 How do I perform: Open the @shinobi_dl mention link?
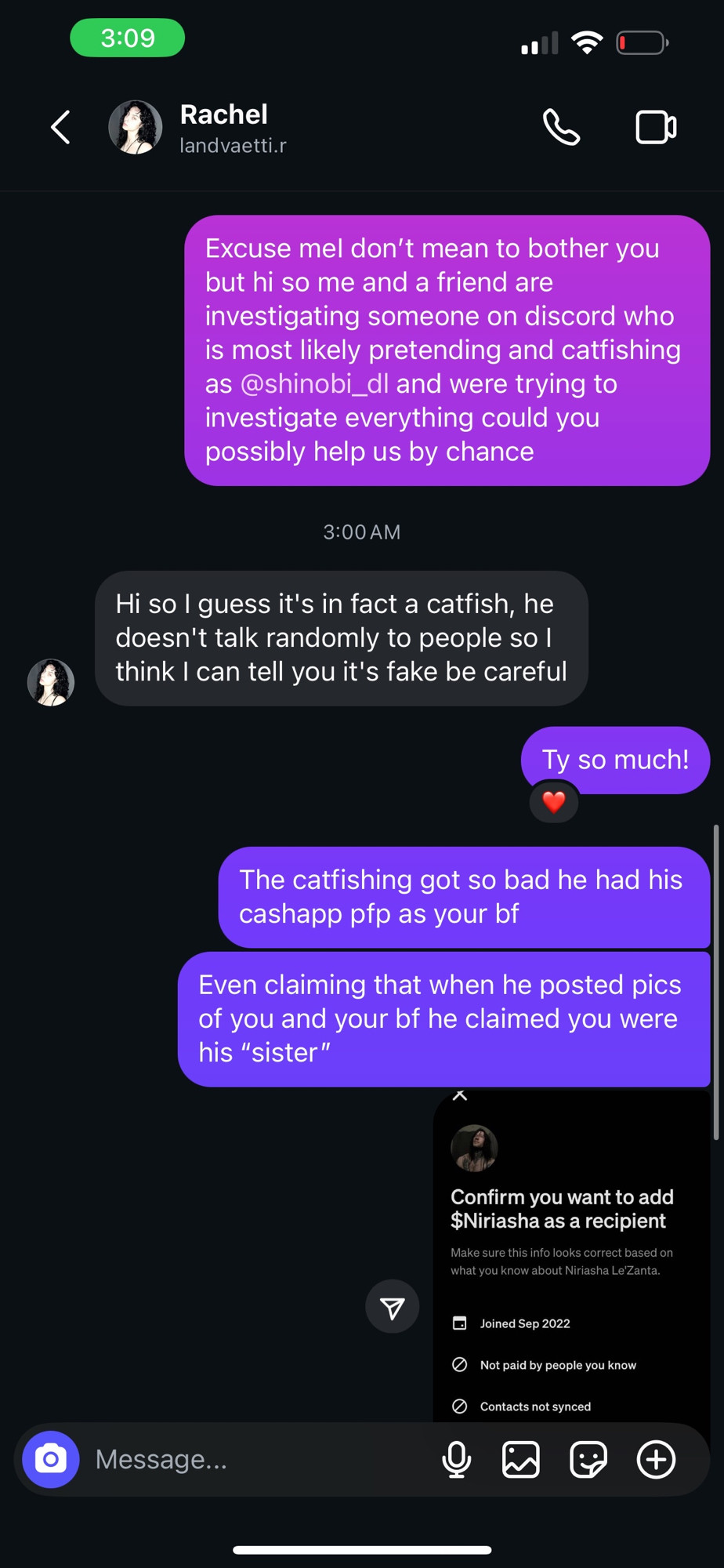point(314,384)
